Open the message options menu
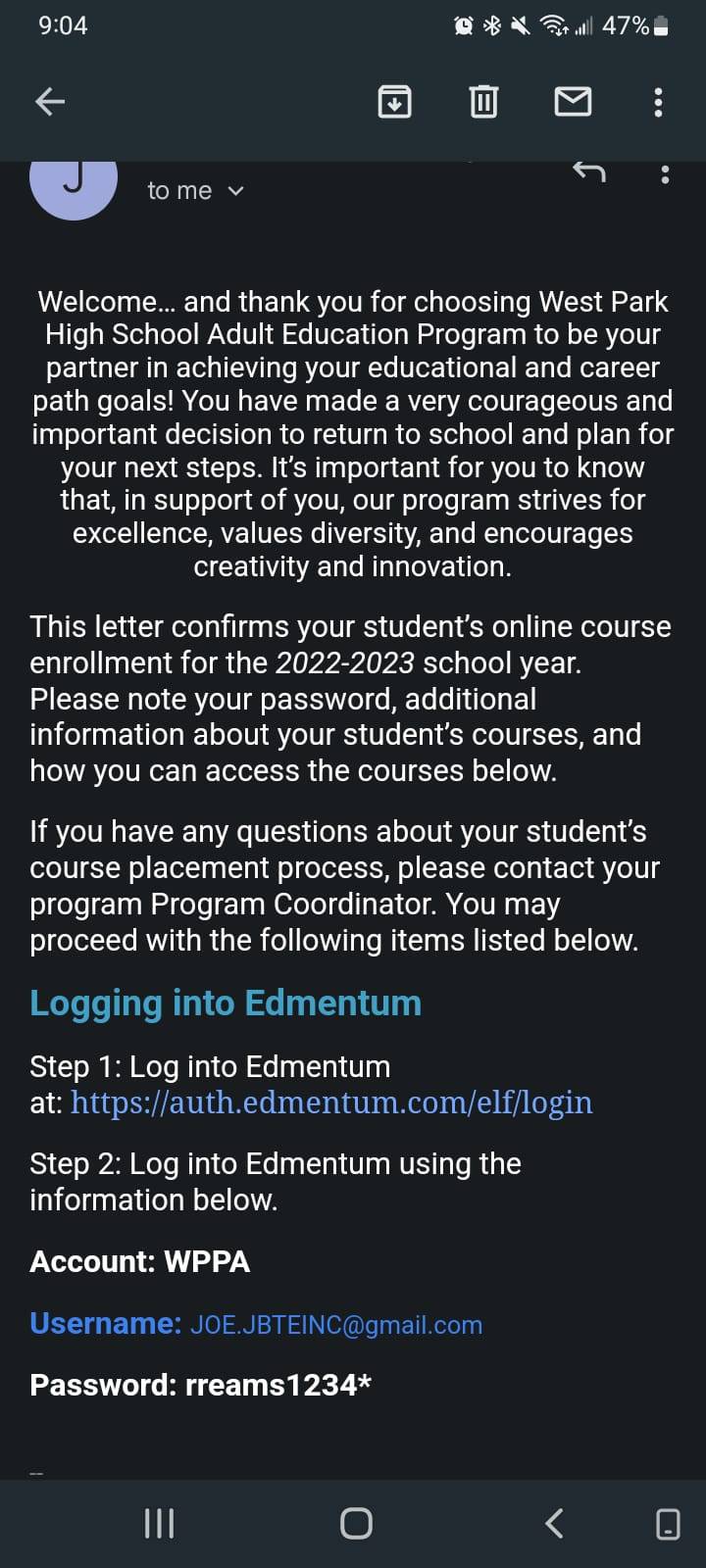 [666, 174]
